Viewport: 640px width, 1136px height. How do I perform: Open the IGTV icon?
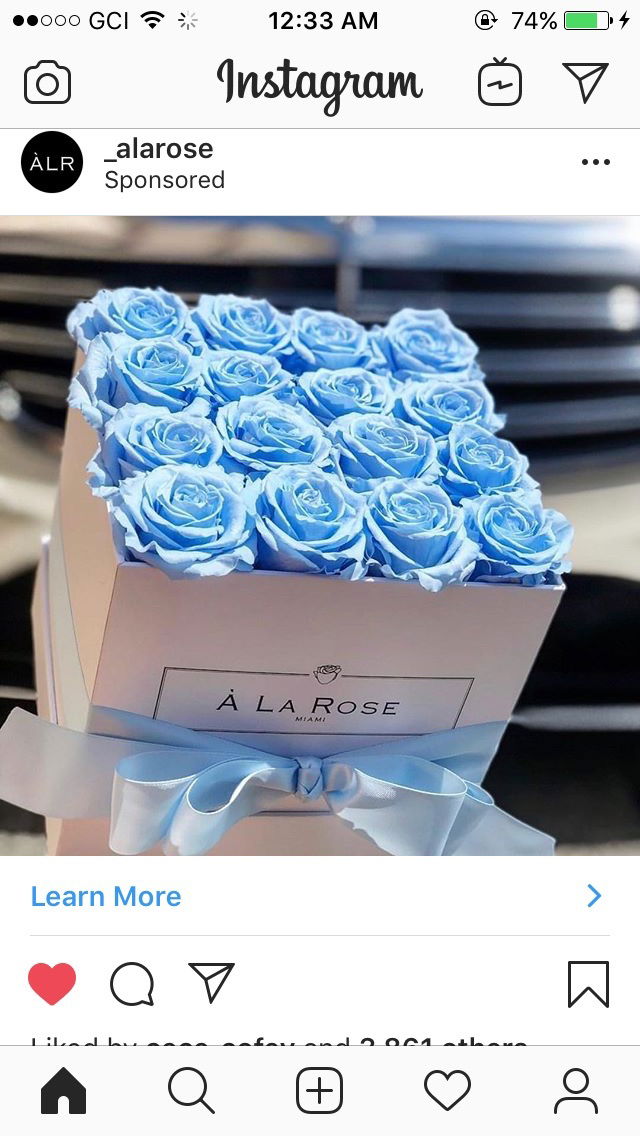499,83
